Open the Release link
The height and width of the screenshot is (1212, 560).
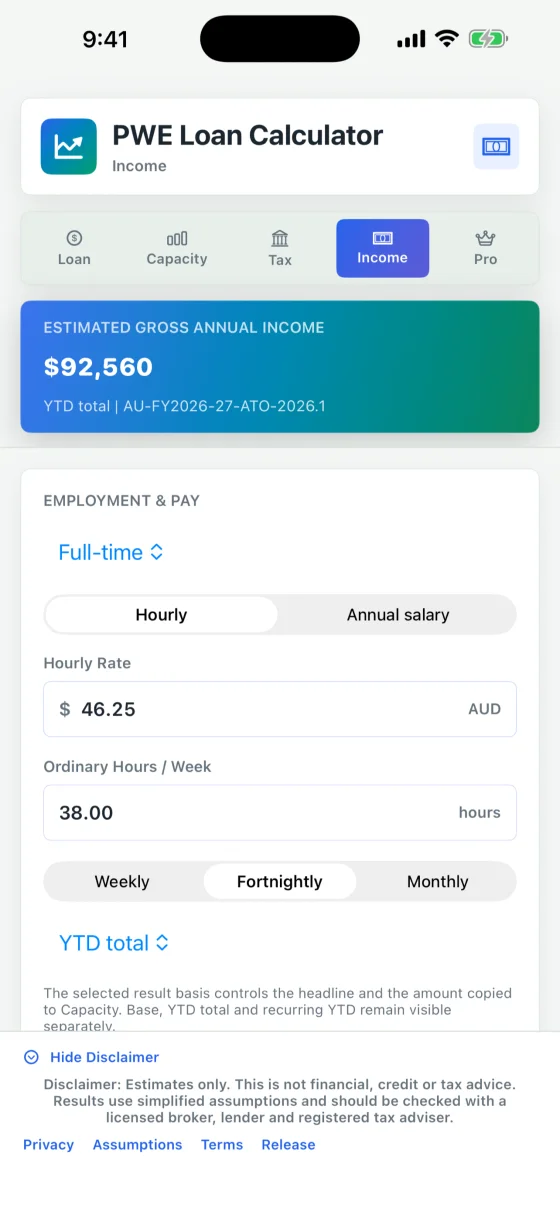(x=289, y=1145)
